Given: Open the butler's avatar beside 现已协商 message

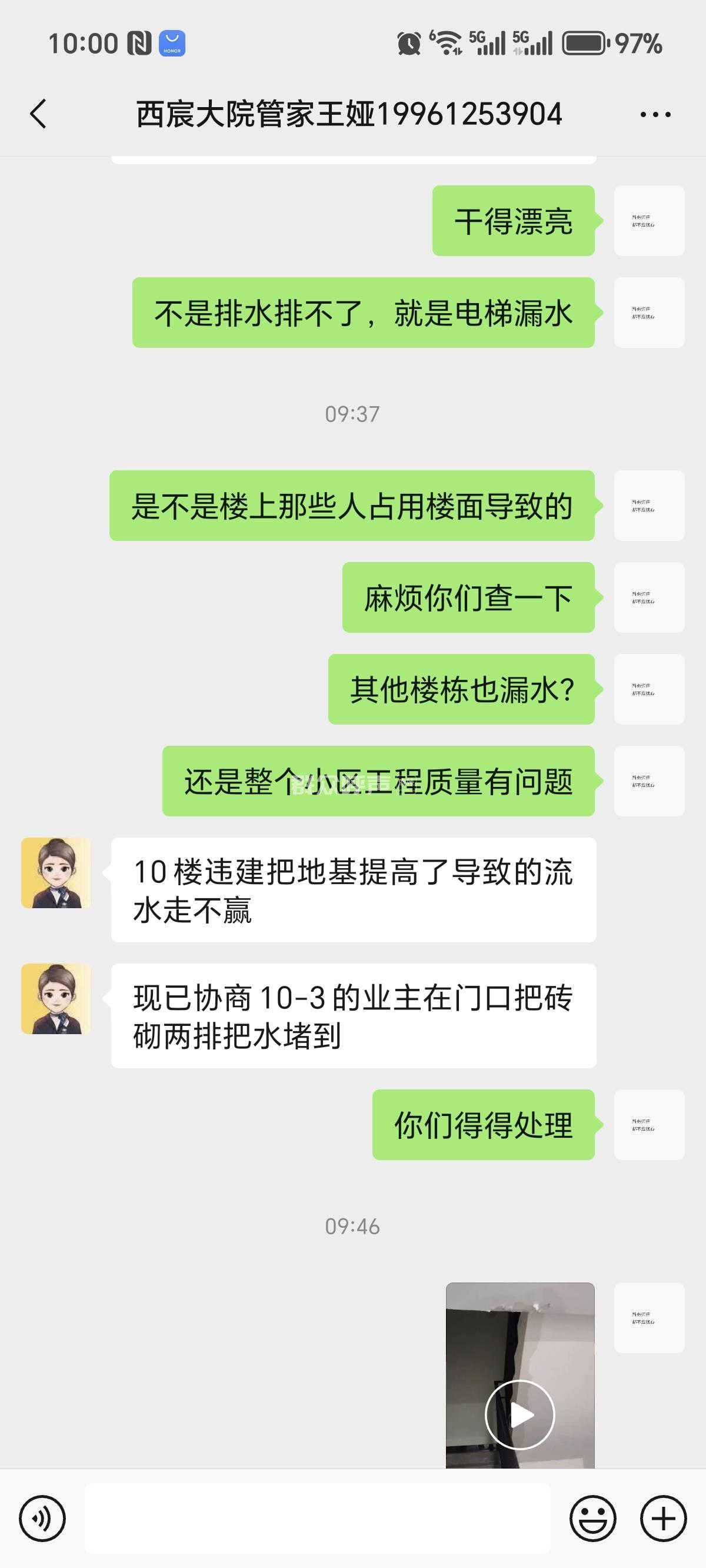Looking at the screenshot, I should [56, 999].
